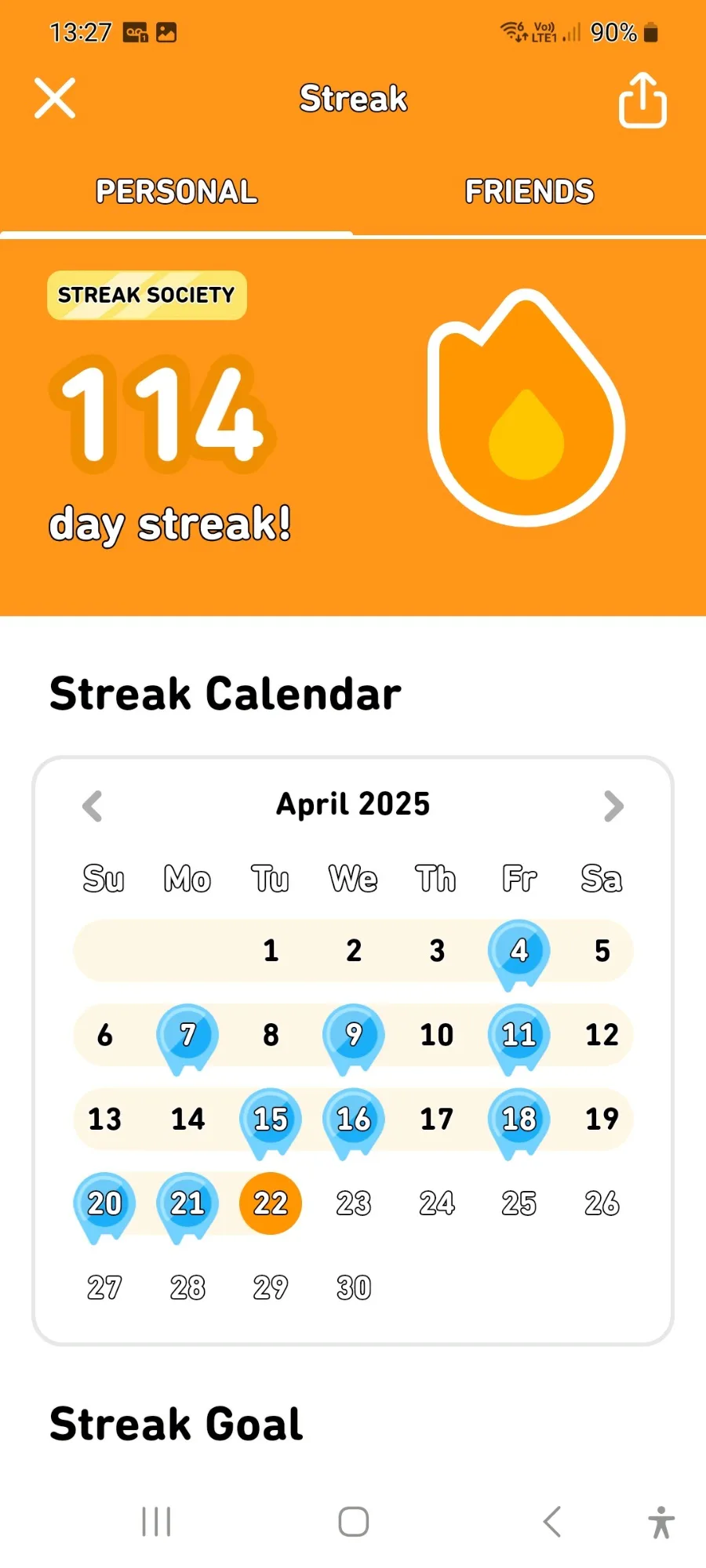Go to the previous calendar month

click(x=93, y=805)
